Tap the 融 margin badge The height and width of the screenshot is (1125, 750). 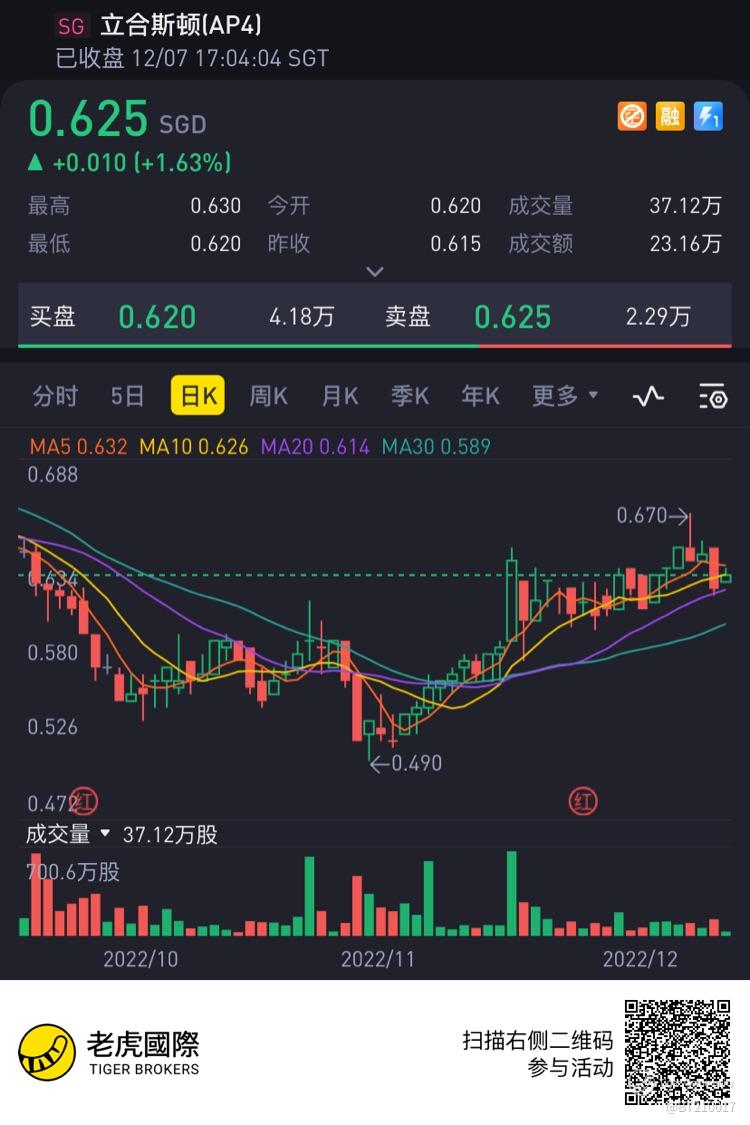(670, 117)
